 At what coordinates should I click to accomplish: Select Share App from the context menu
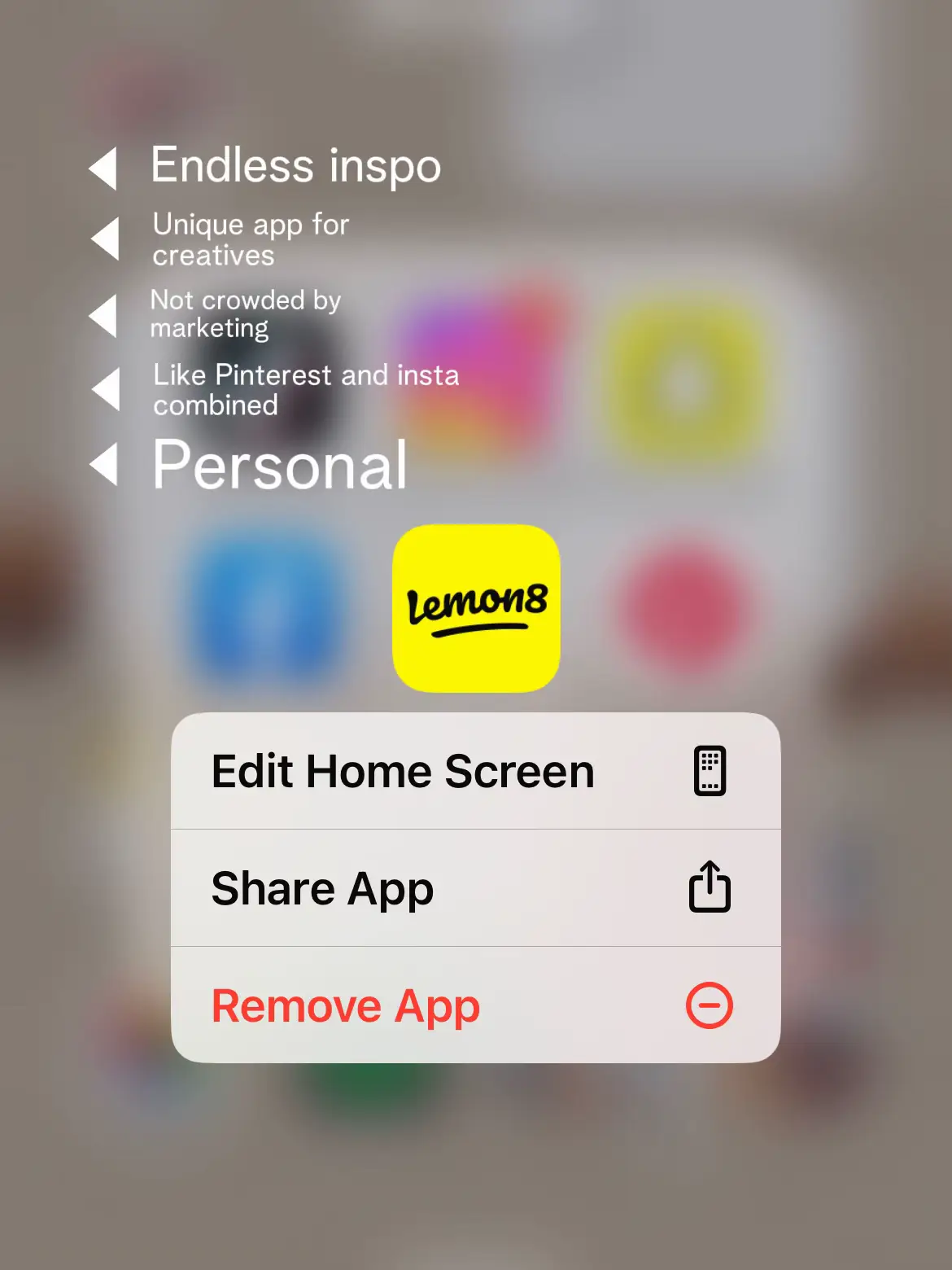322,887
